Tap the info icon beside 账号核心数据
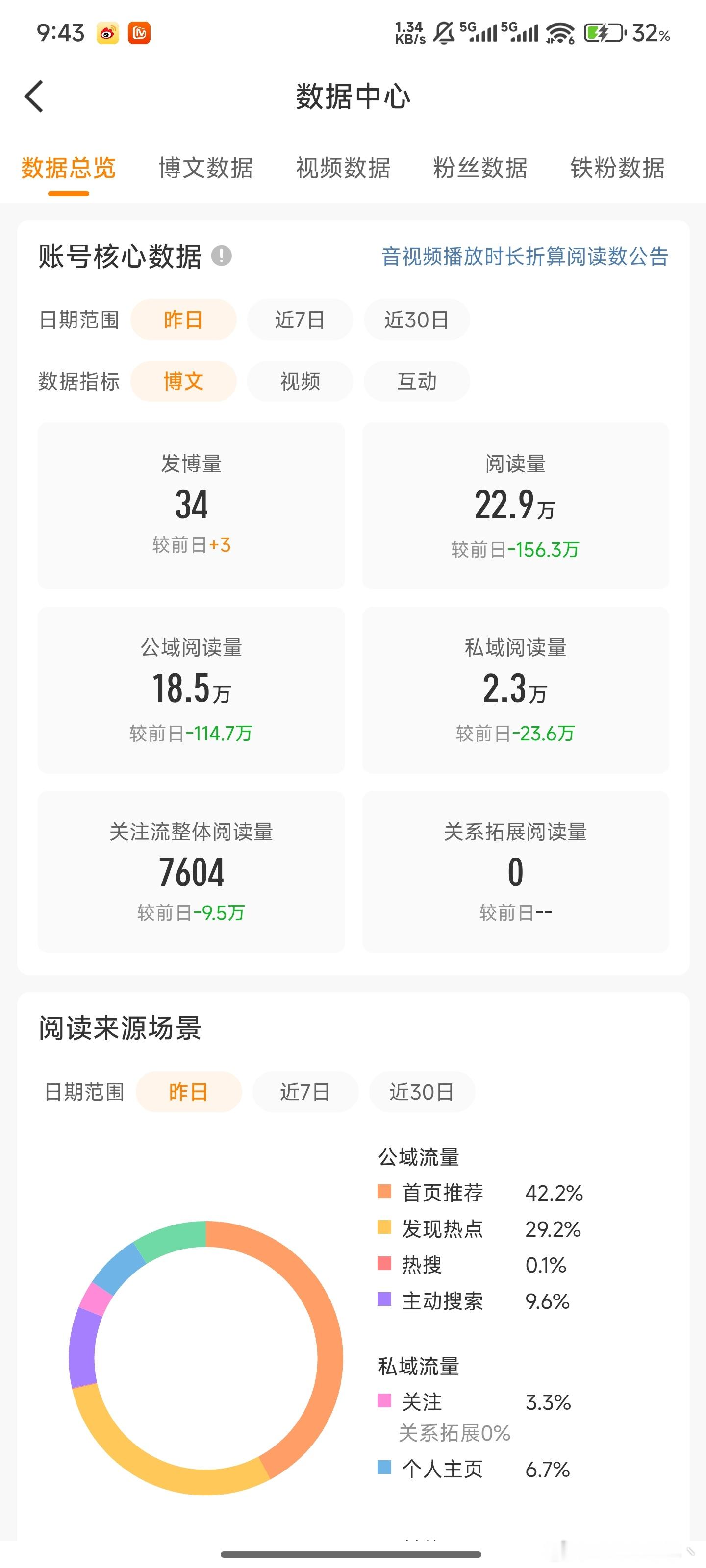The height and width of the screenshot is (1568, 706). [x=221, y=257]
